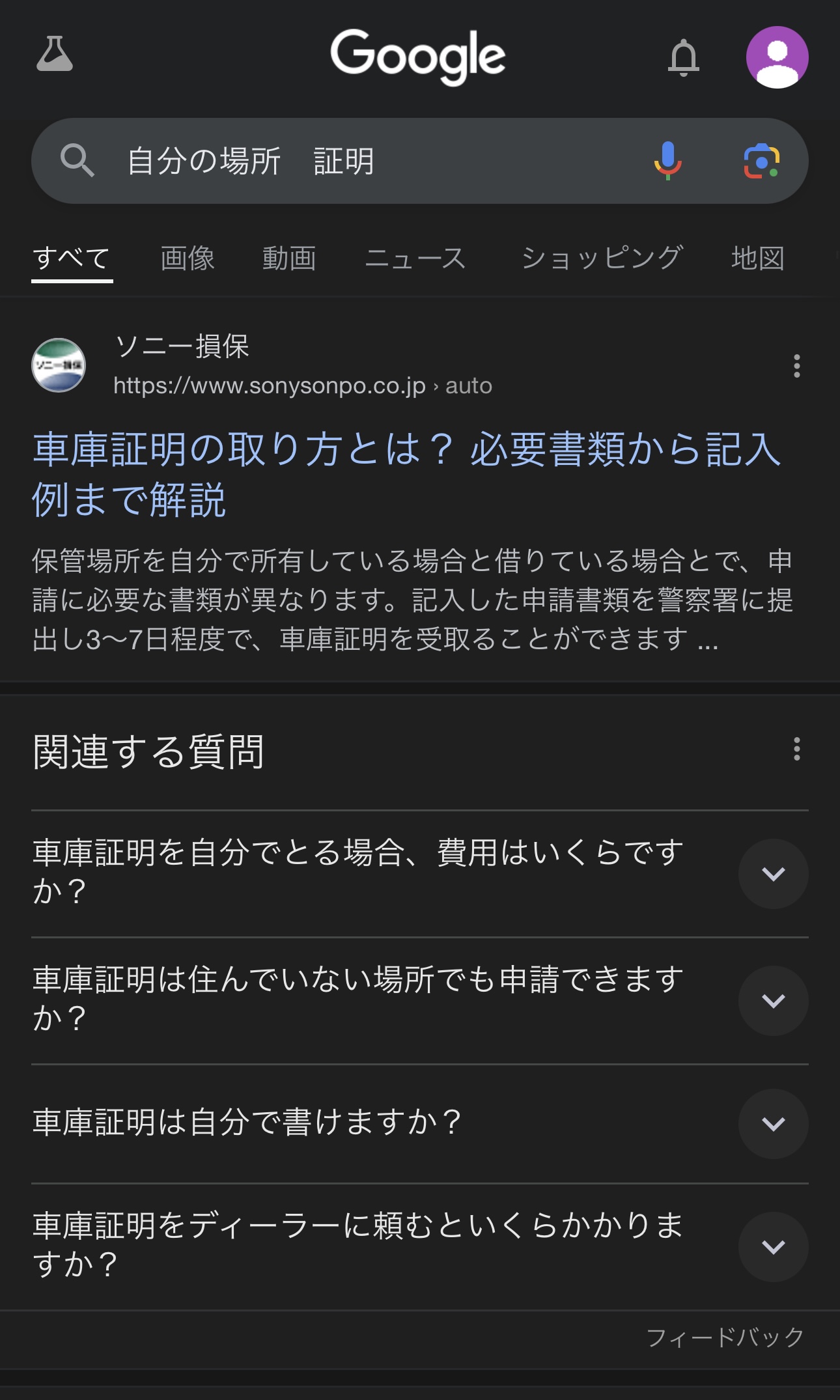Open the notifications bell

pyautogui.click(x=683, y=57)
